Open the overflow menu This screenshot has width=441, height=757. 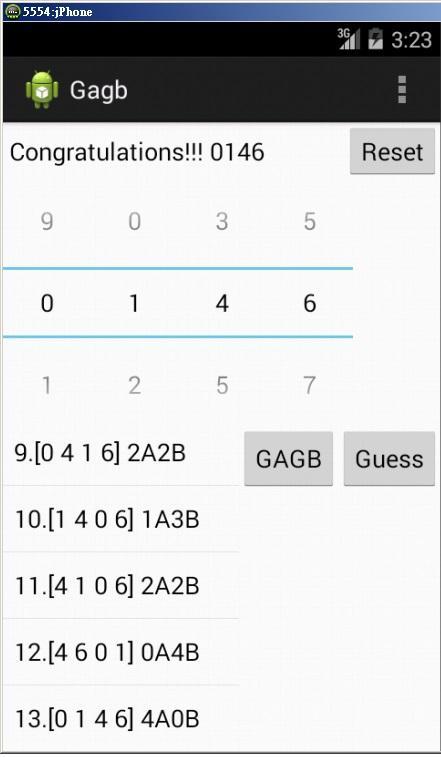coord(402,90)
